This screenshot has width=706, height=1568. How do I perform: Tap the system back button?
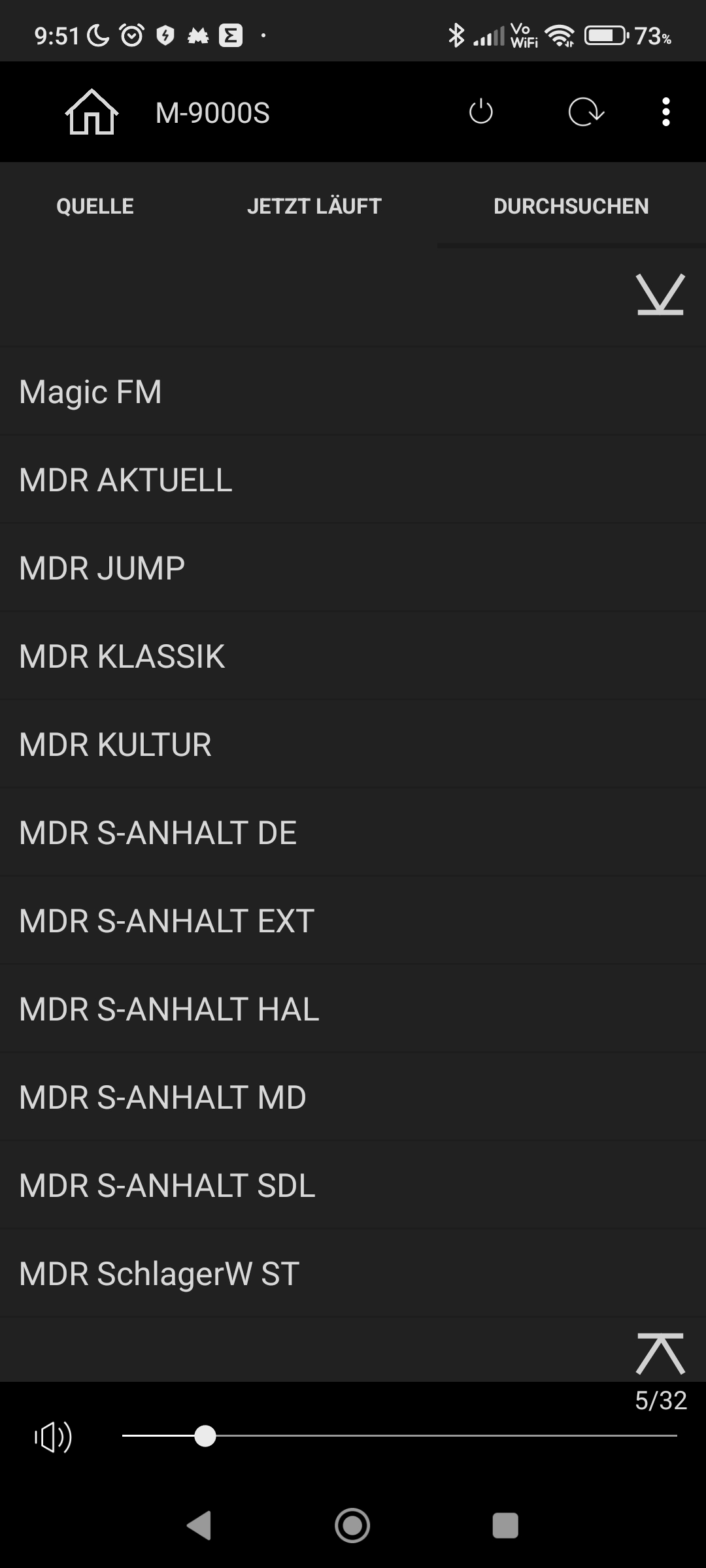(x=199, y=1526)
